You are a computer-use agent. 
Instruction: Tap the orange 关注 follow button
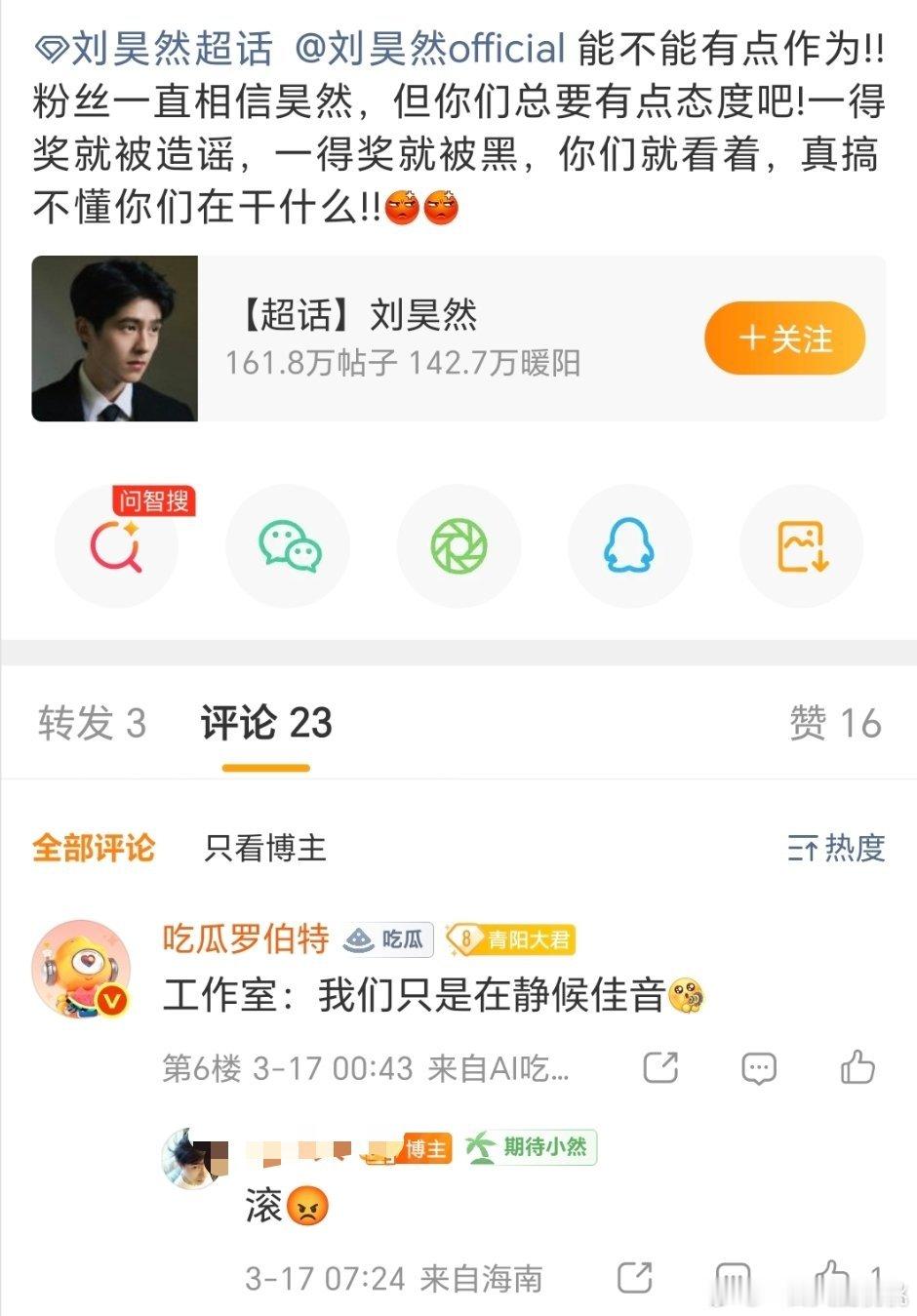tap(784, 338)
